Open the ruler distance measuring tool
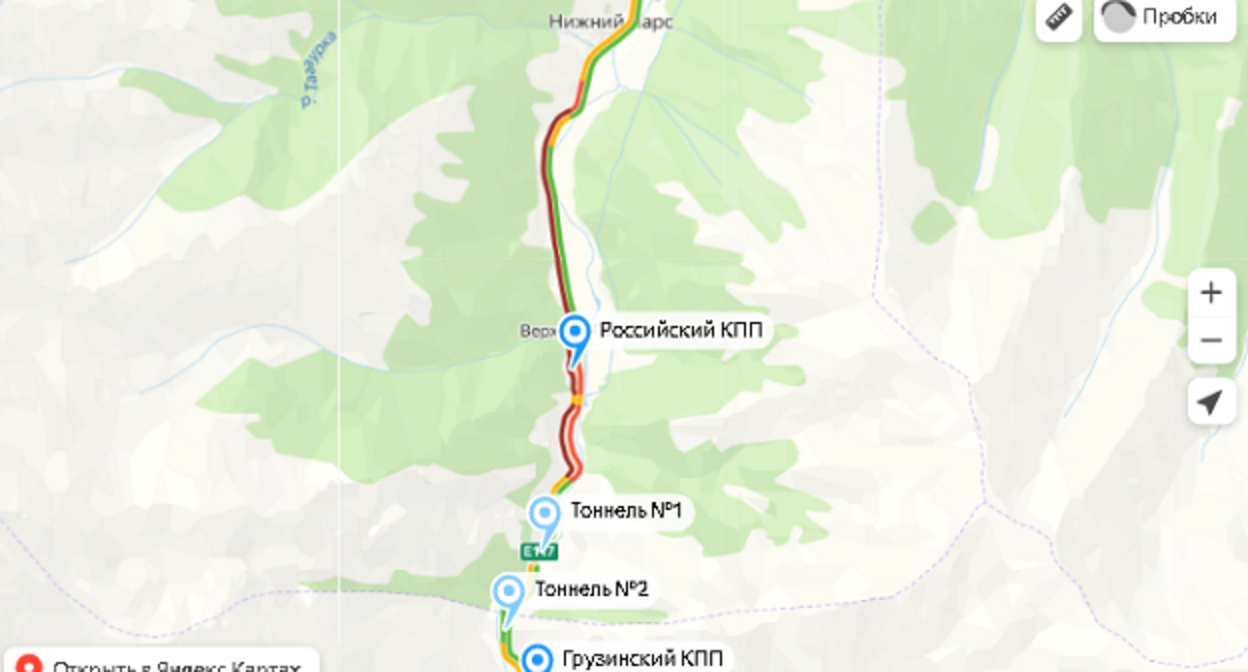 click(x=1058, y=17)
